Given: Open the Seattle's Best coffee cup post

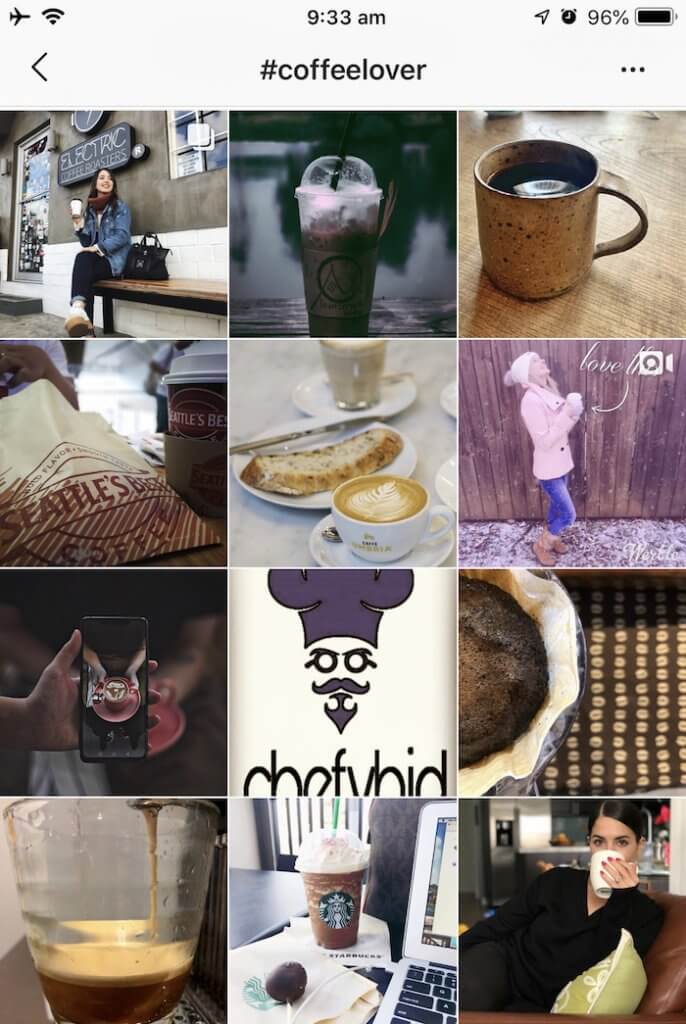Looking at the screenshot, I should [x=113, y=453].
